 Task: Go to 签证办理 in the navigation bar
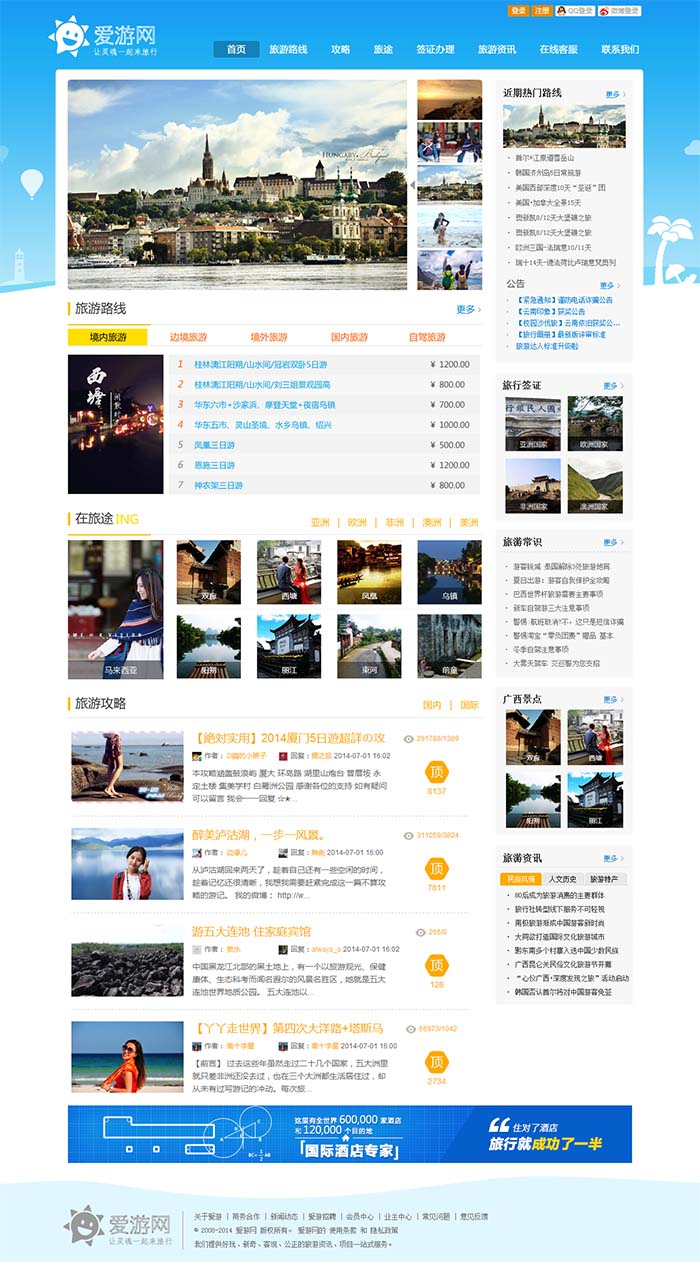pyautogui.click(x=435, y=49)
